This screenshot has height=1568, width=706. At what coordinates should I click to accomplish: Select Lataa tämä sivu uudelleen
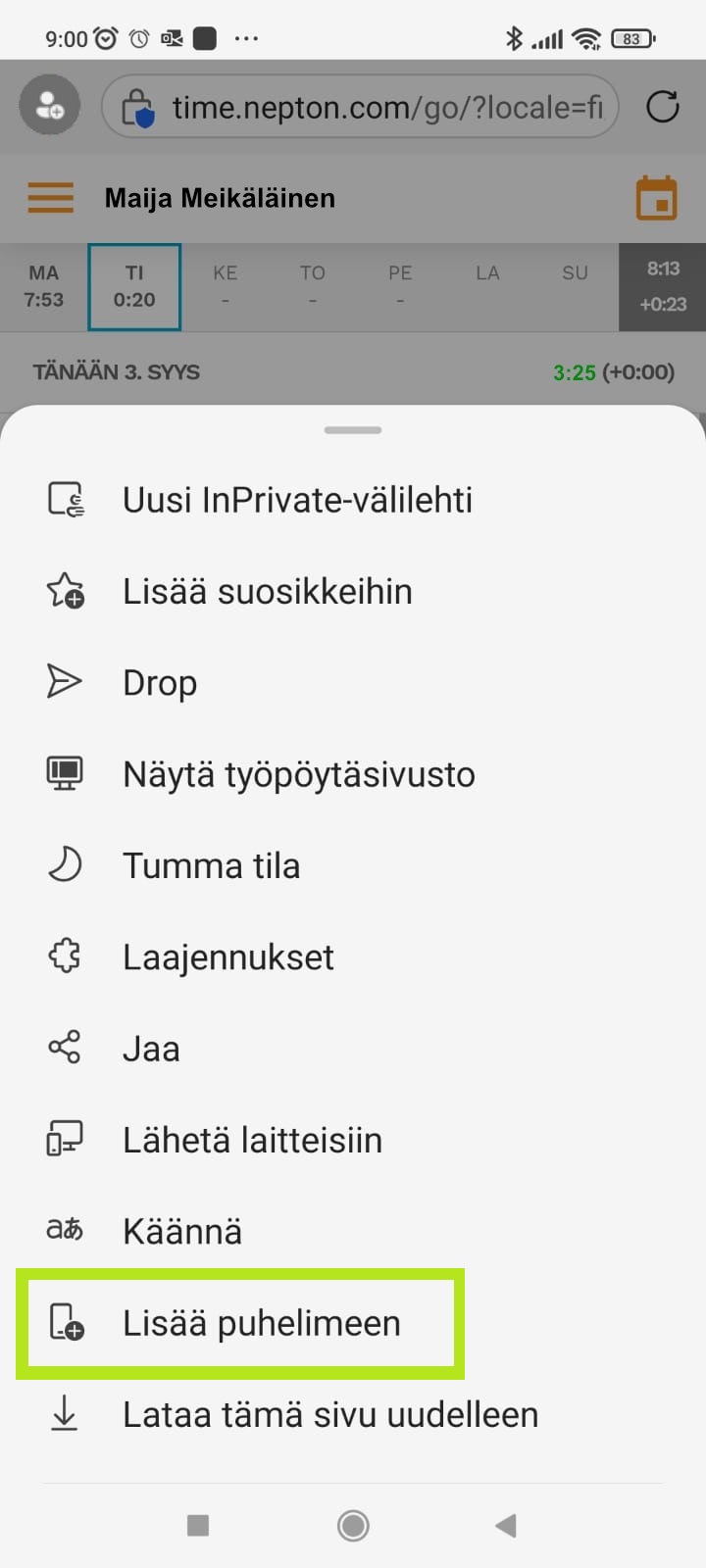329,1415
